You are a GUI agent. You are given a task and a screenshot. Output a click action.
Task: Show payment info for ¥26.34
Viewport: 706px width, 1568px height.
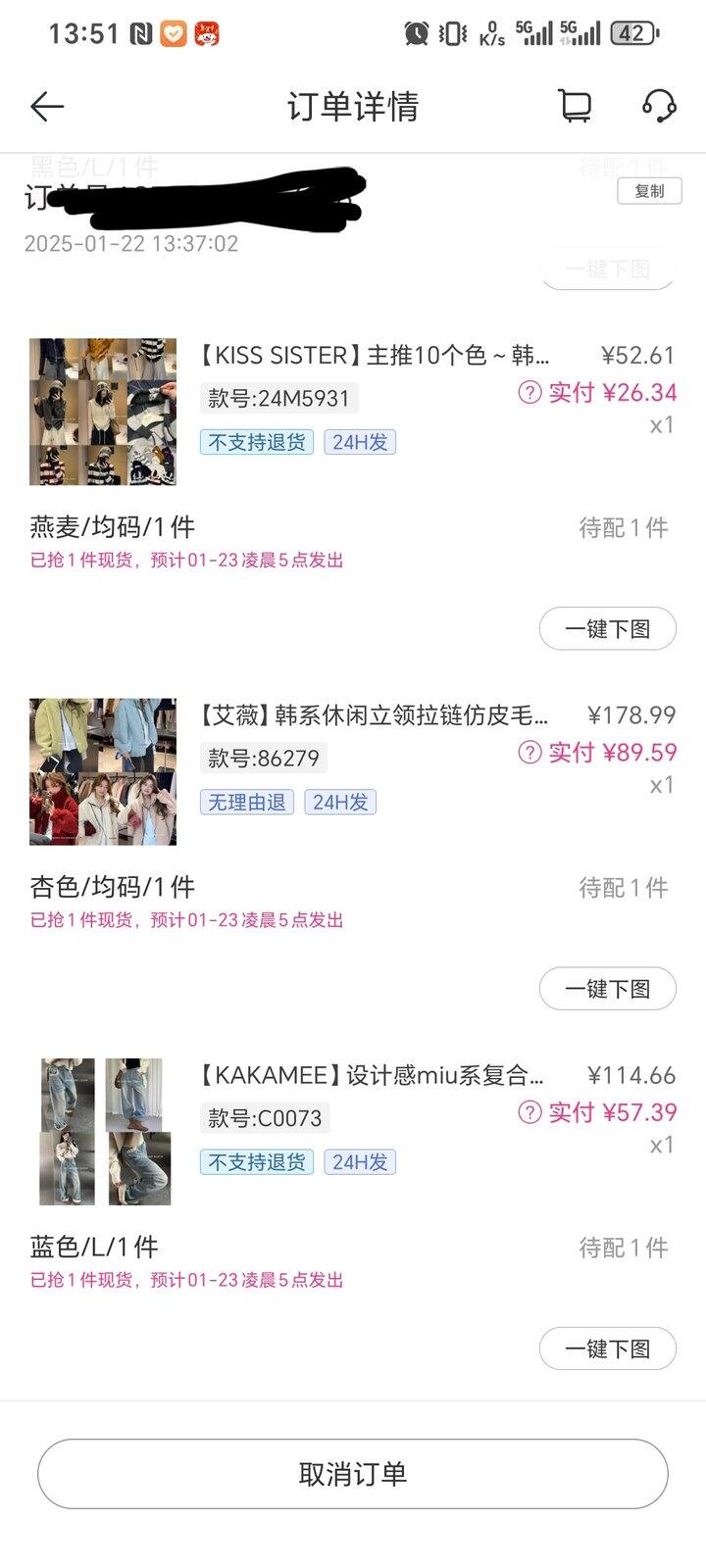(529, 393)
